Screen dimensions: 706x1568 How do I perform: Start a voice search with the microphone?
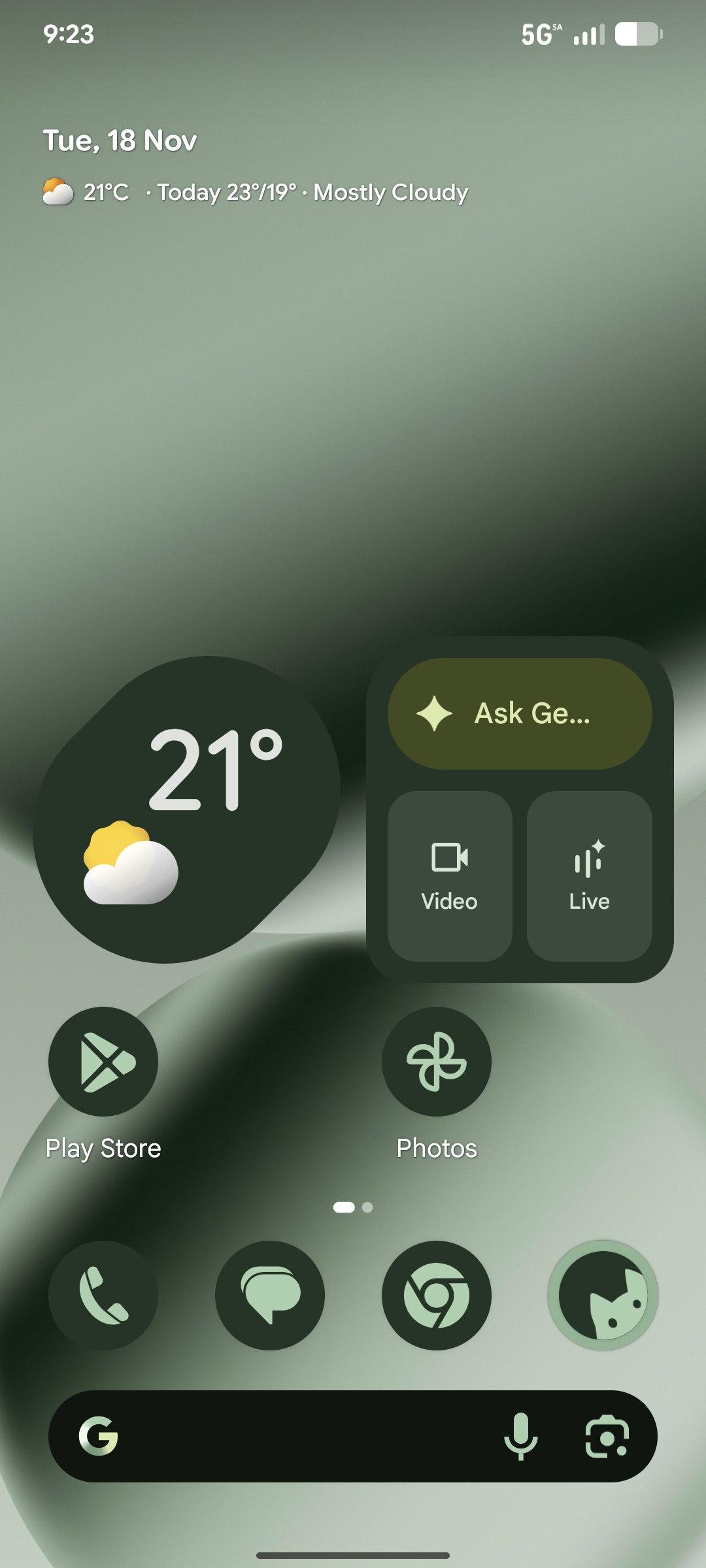(520, 1436)
